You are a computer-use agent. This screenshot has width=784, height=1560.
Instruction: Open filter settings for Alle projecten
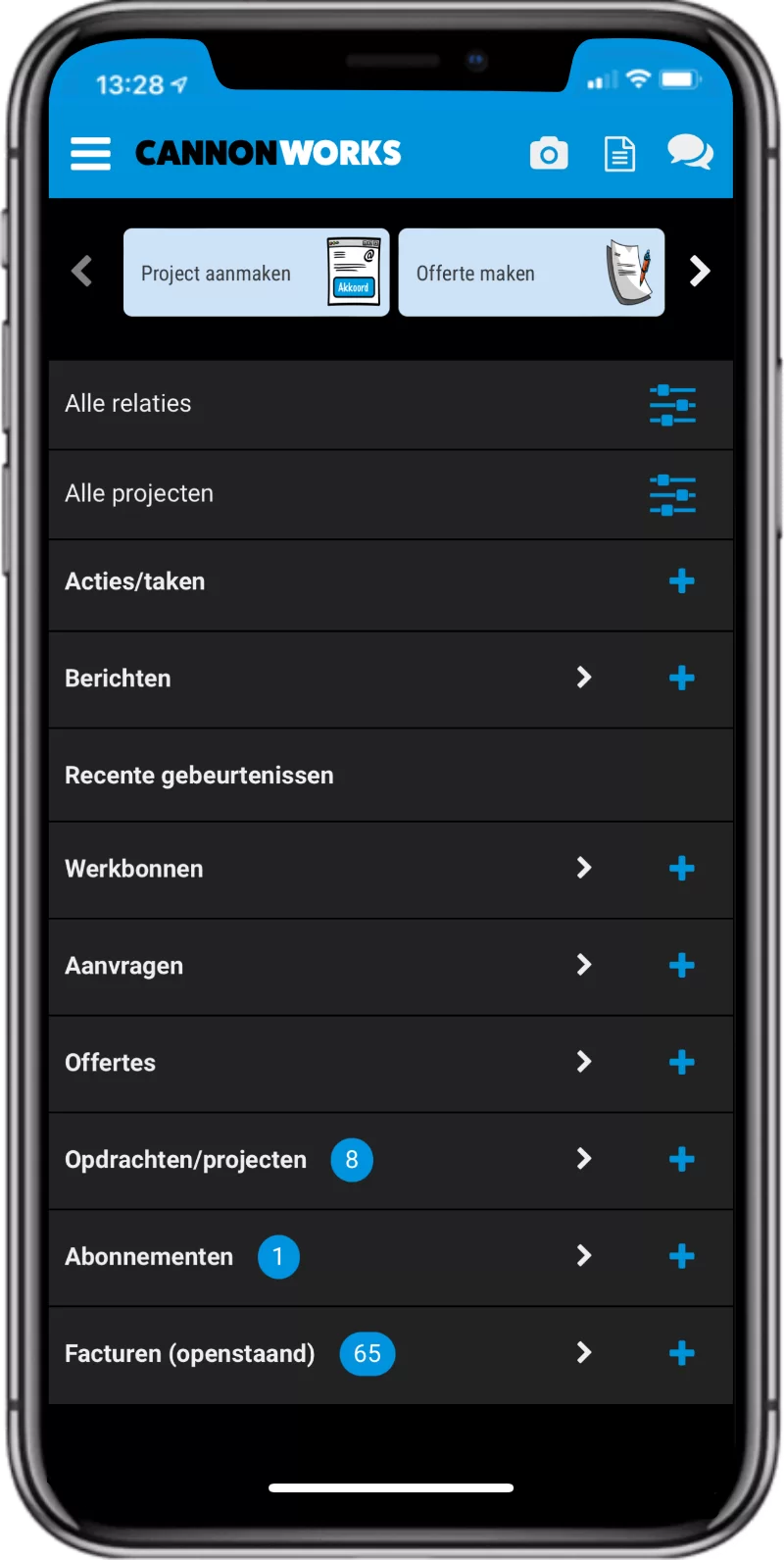[672, 495]
